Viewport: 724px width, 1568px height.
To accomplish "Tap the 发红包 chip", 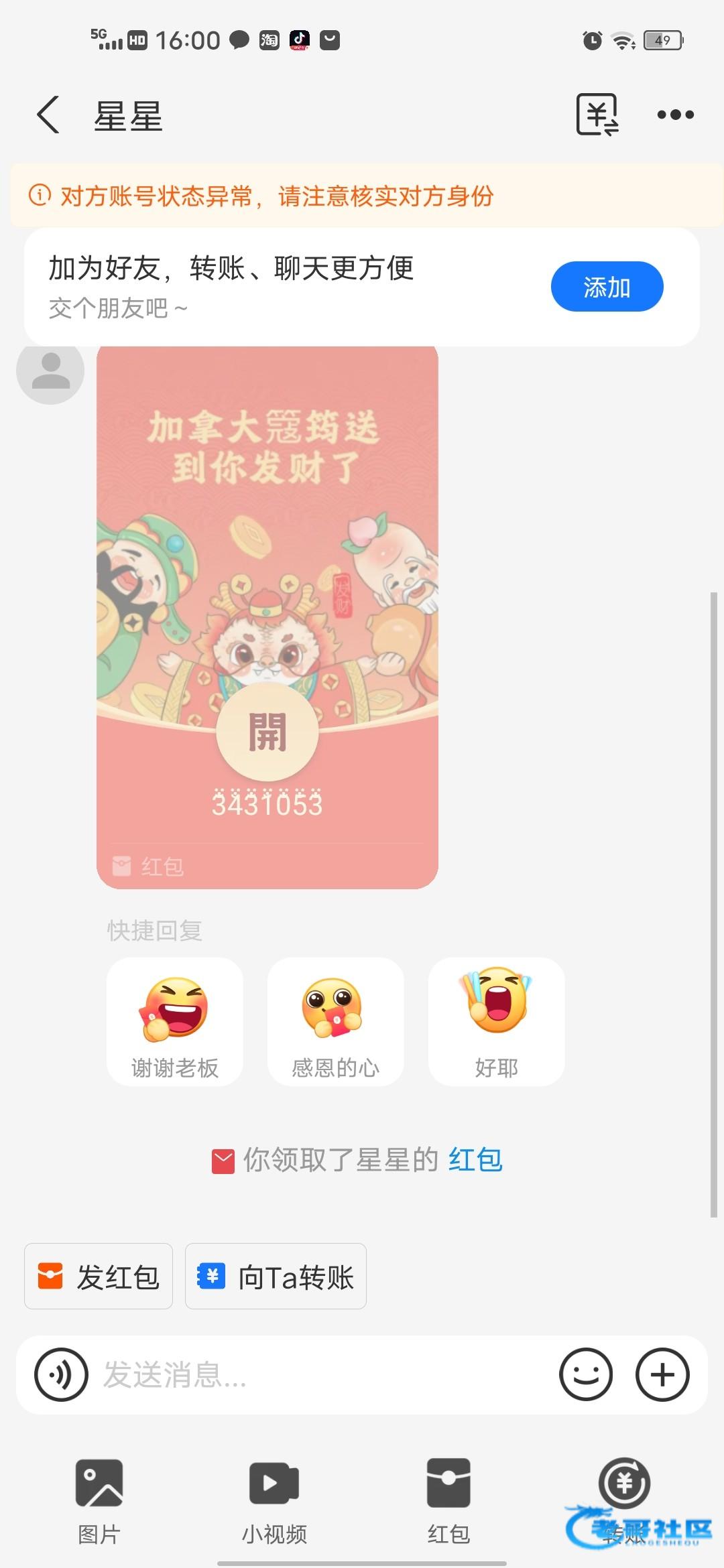I will pyautogui.click(x=99, y=1277).
